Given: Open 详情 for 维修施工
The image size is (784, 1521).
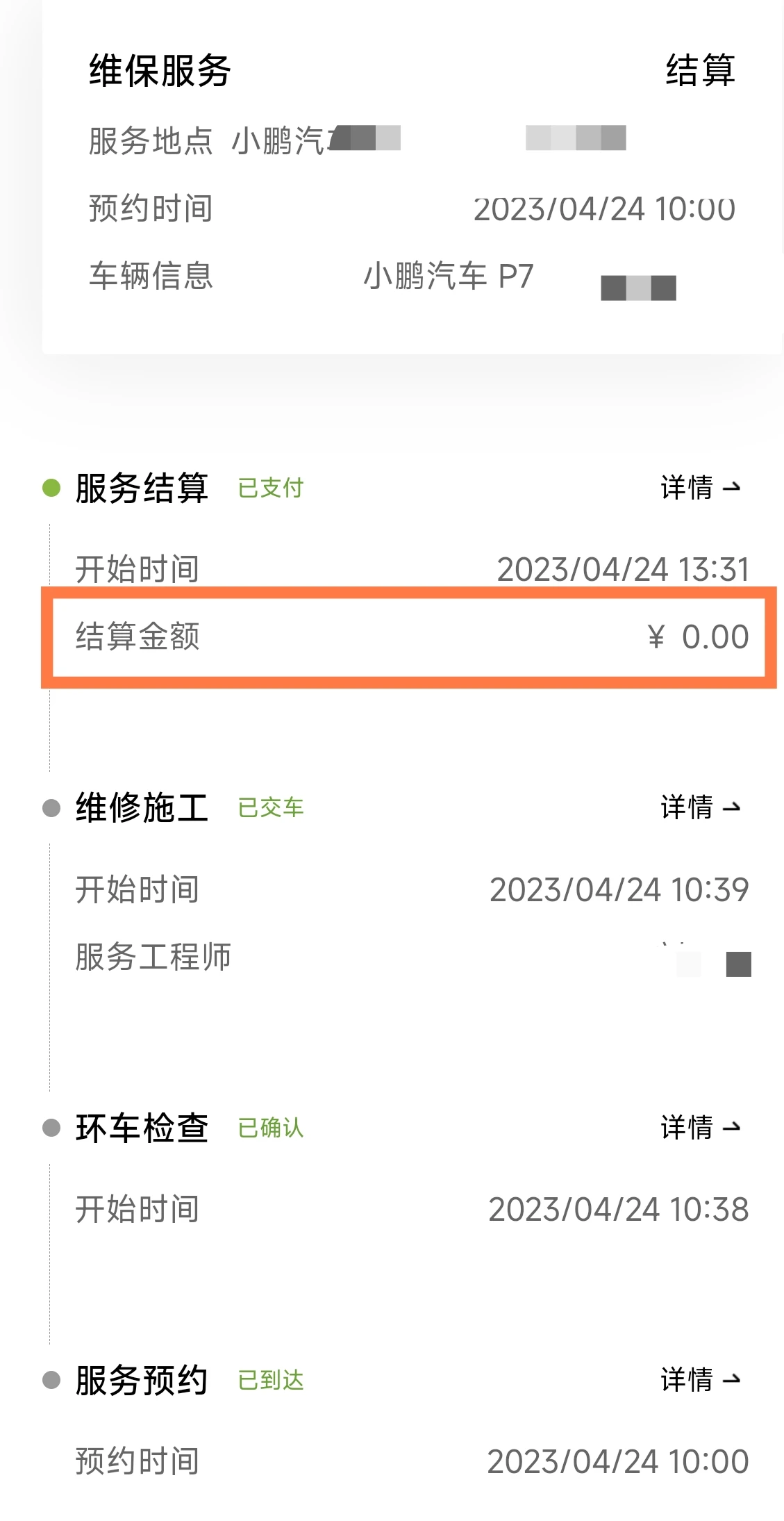Looking at the screenshot, I should (700, 807).
